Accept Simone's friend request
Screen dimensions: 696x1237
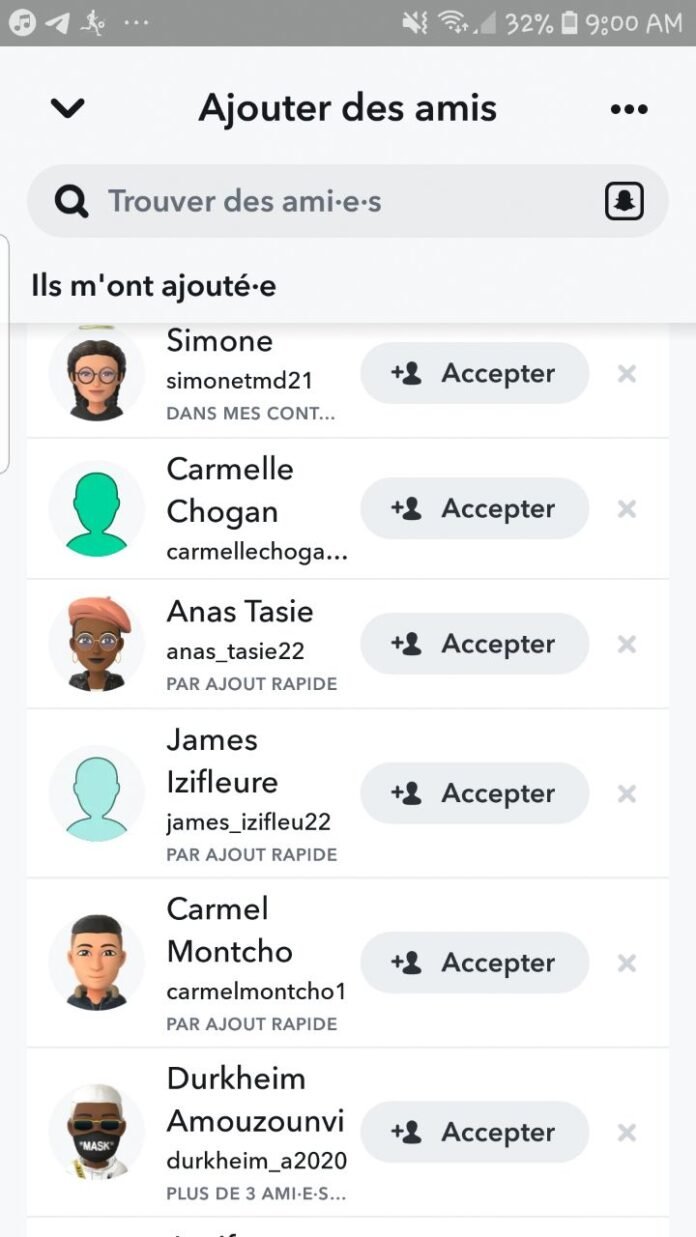tap(474, 374)
